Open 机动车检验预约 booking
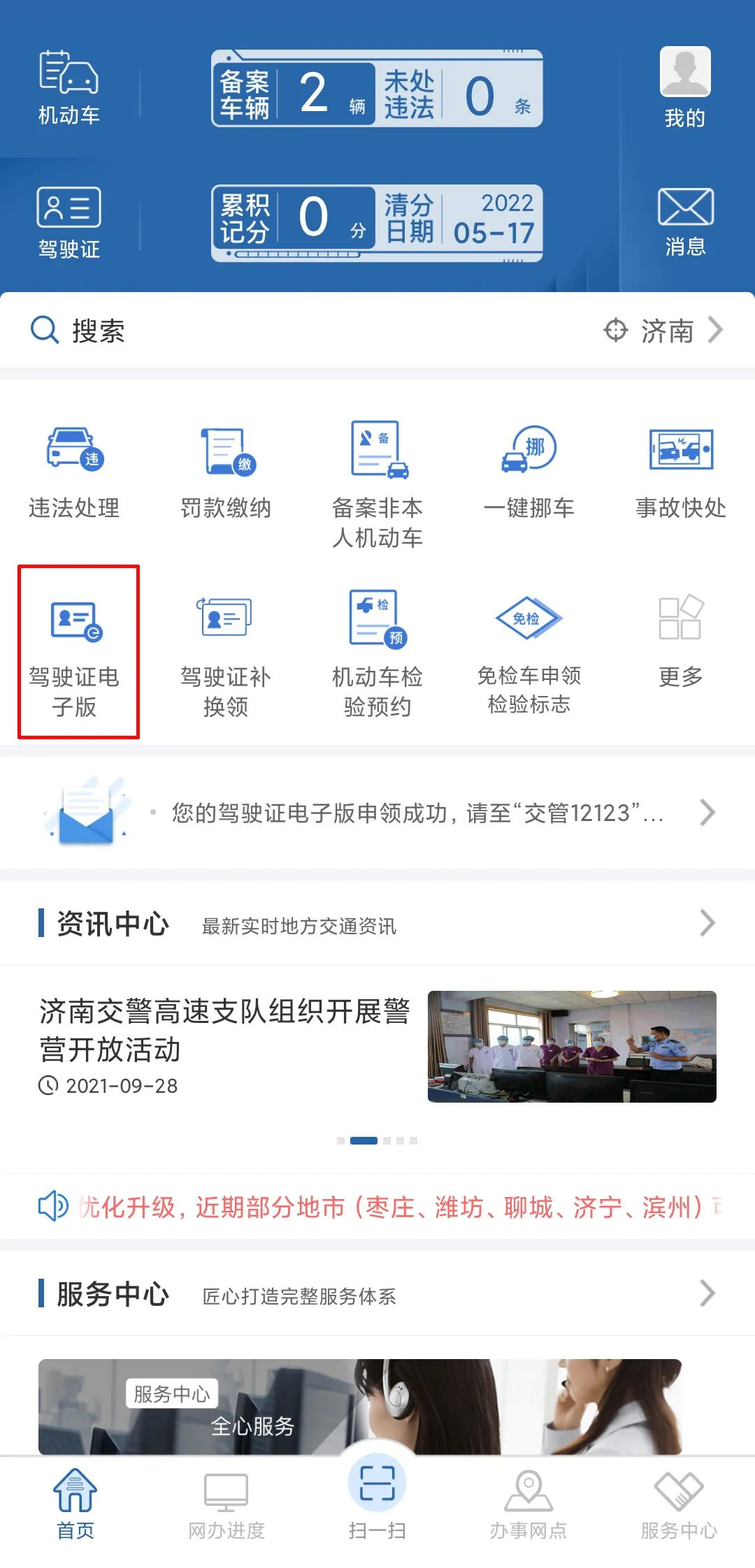 pos(377,652)
